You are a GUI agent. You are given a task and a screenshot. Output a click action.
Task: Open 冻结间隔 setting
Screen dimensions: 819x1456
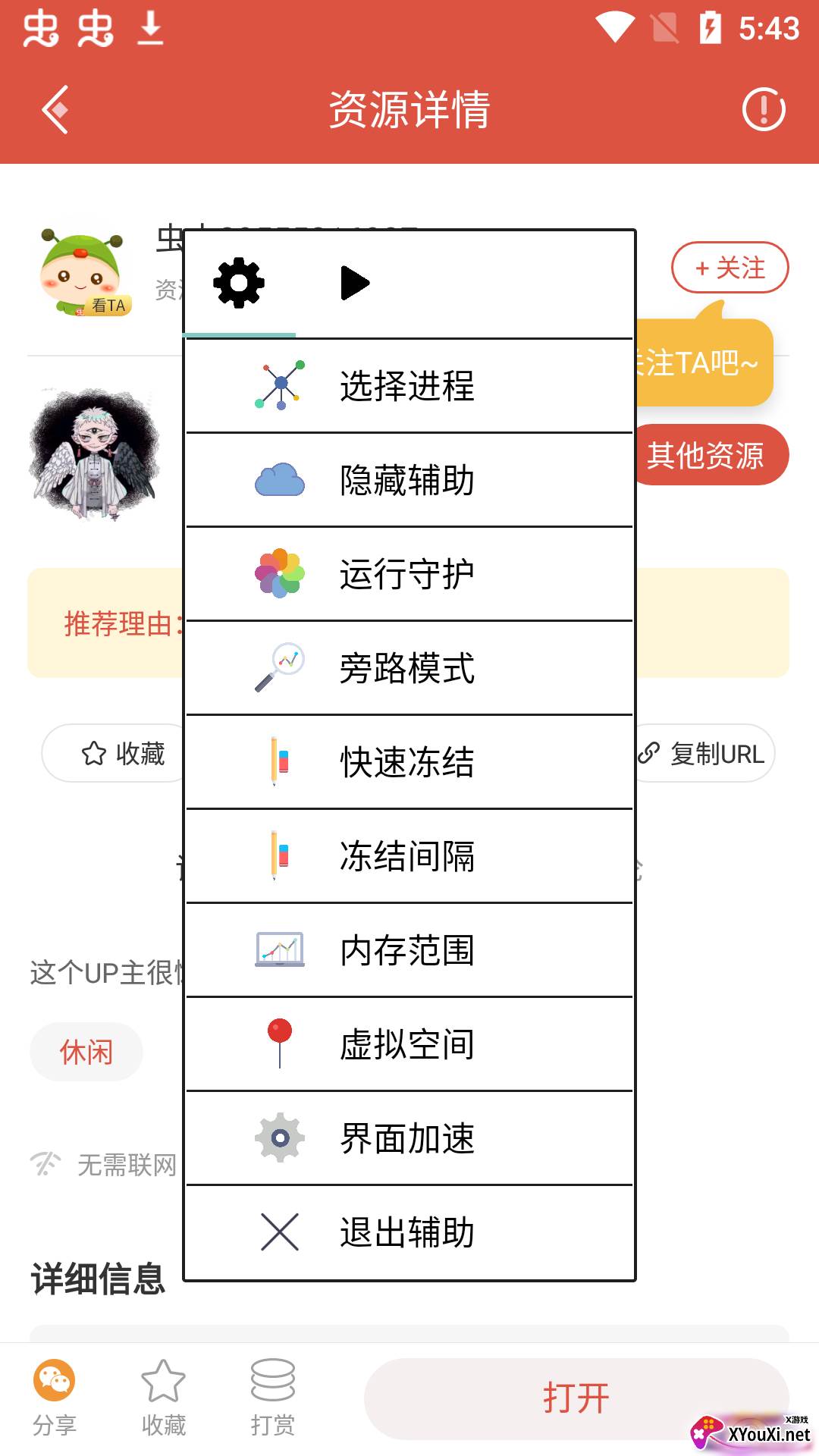[408, 856]
